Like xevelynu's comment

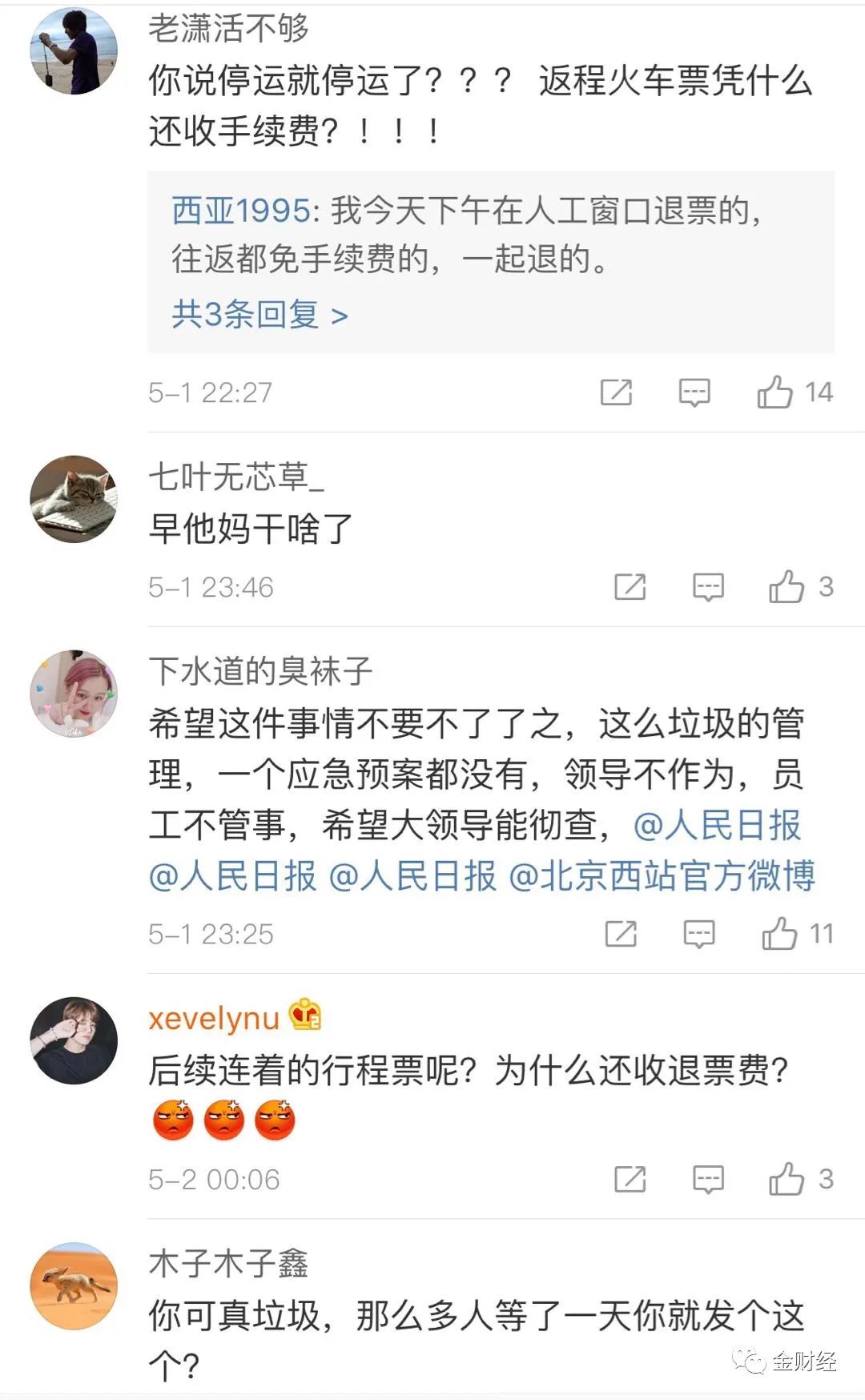click(x=787, y=1179)
